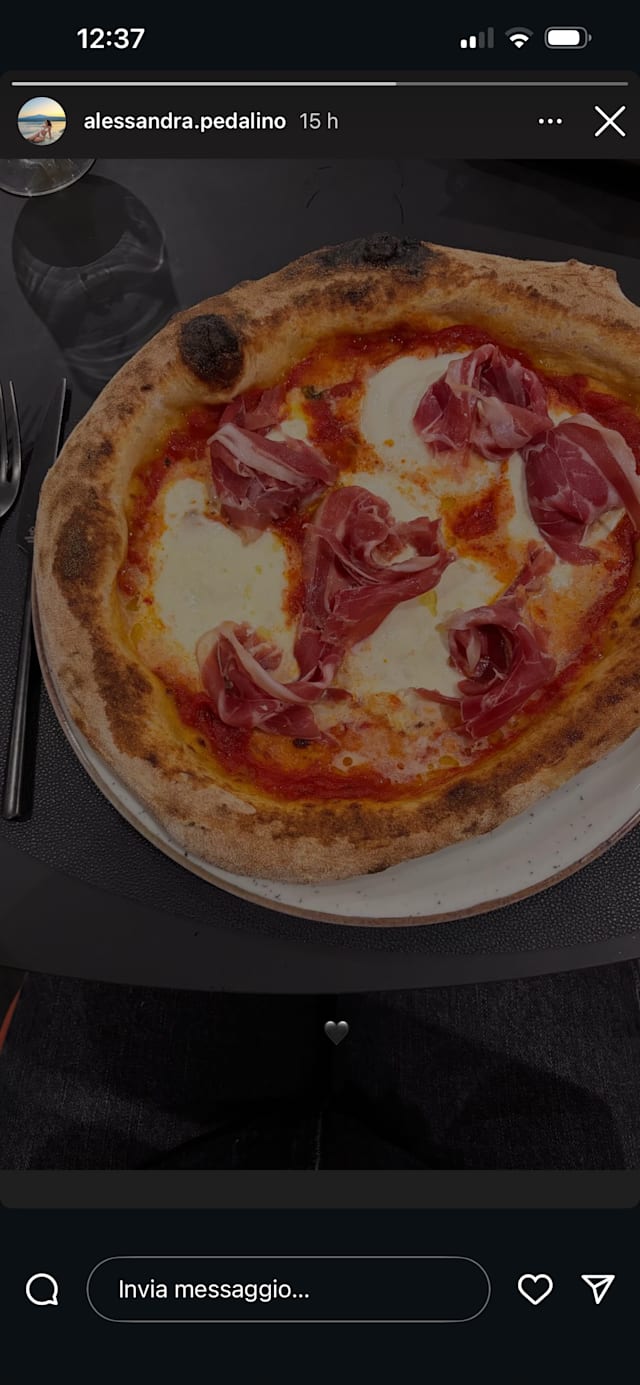
Task: Open alessandra.pedalino's profile picture
Action: [x=42, y=121]
